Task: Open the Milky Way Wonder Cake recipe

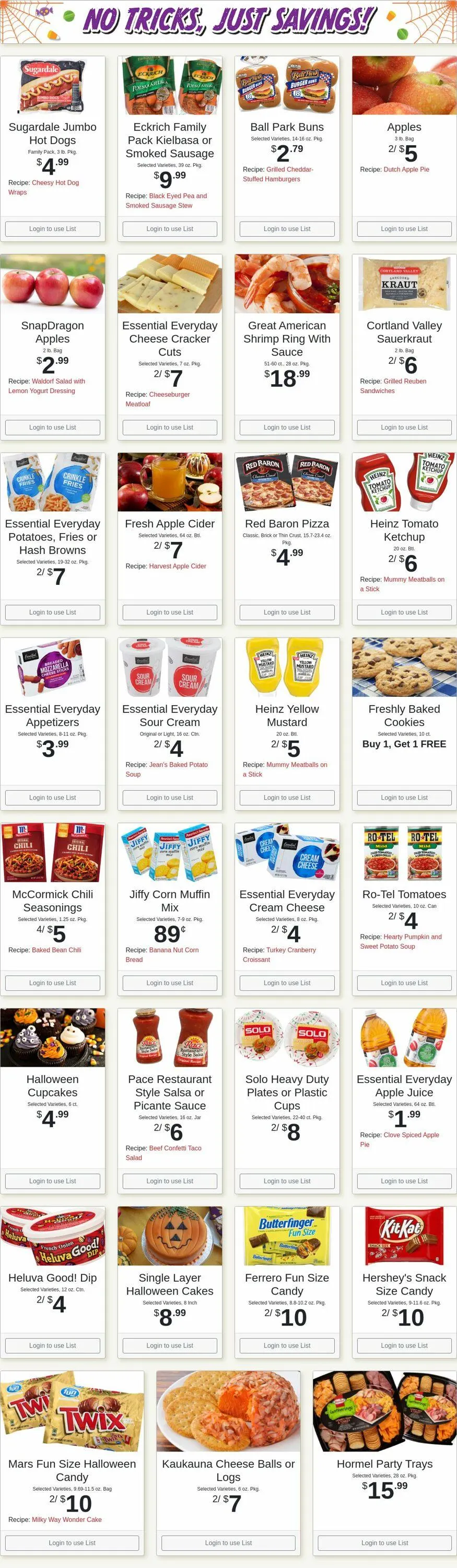Action: (x=66, y=1519)
